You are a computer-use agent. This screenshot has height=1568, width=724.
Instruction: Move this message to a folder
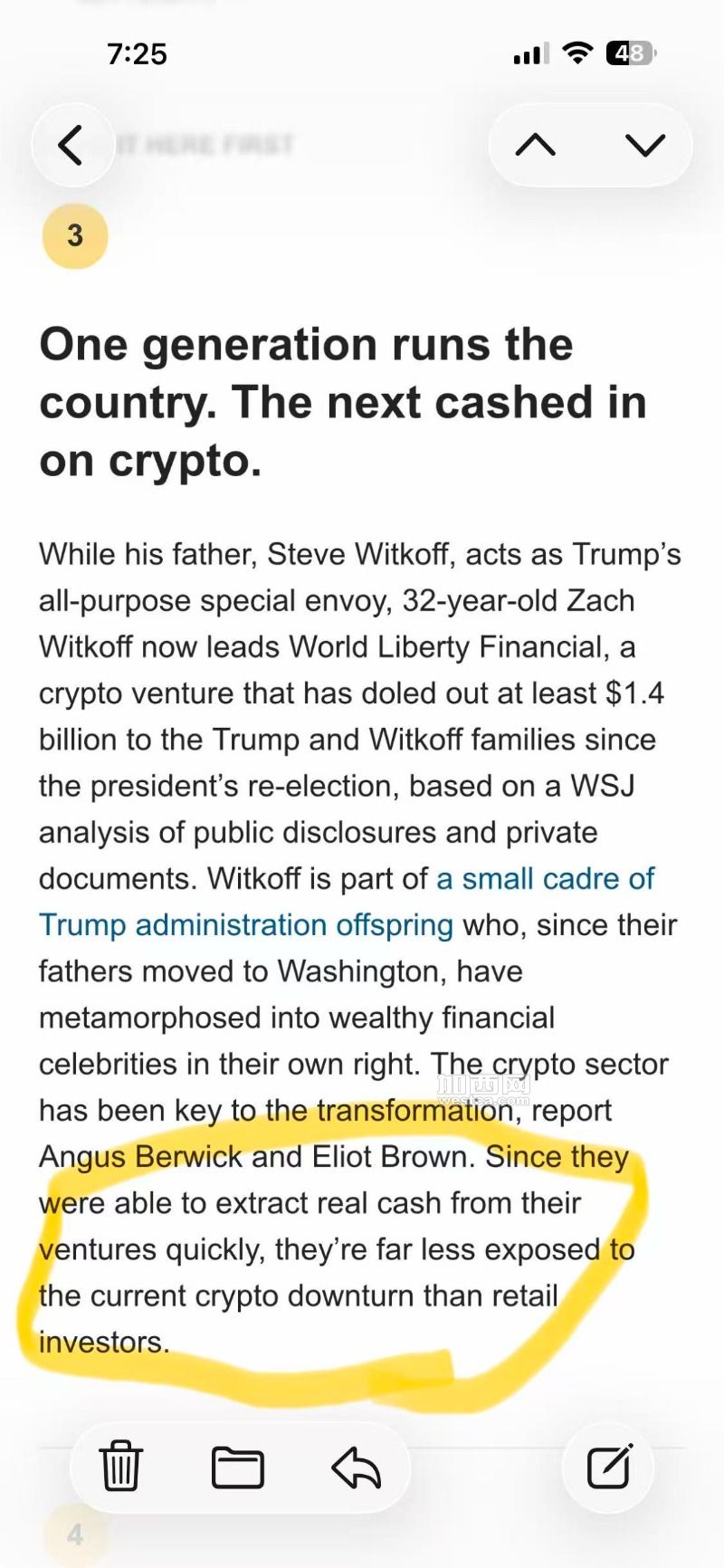tap(237, 1467)
